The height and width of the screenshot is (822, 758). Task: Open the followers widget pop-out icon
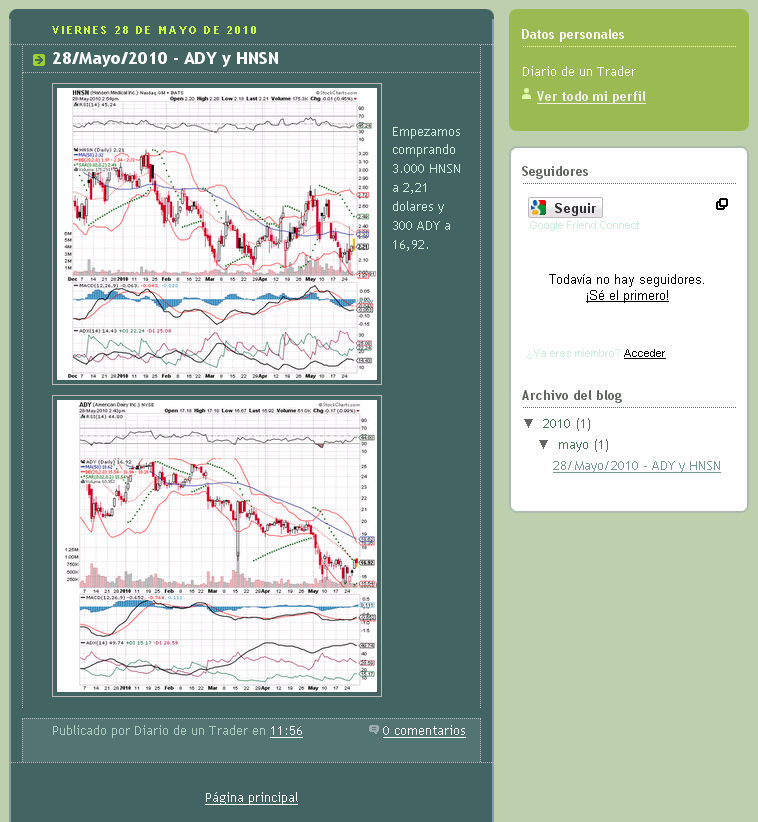click(x=722, y=204)
